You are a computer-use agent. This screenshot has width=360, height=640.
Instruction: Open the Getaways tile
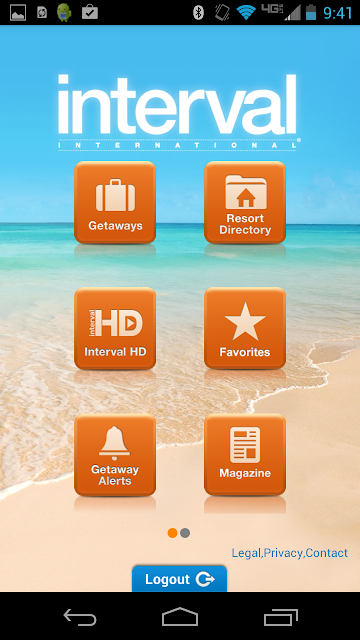pos(115,202)
